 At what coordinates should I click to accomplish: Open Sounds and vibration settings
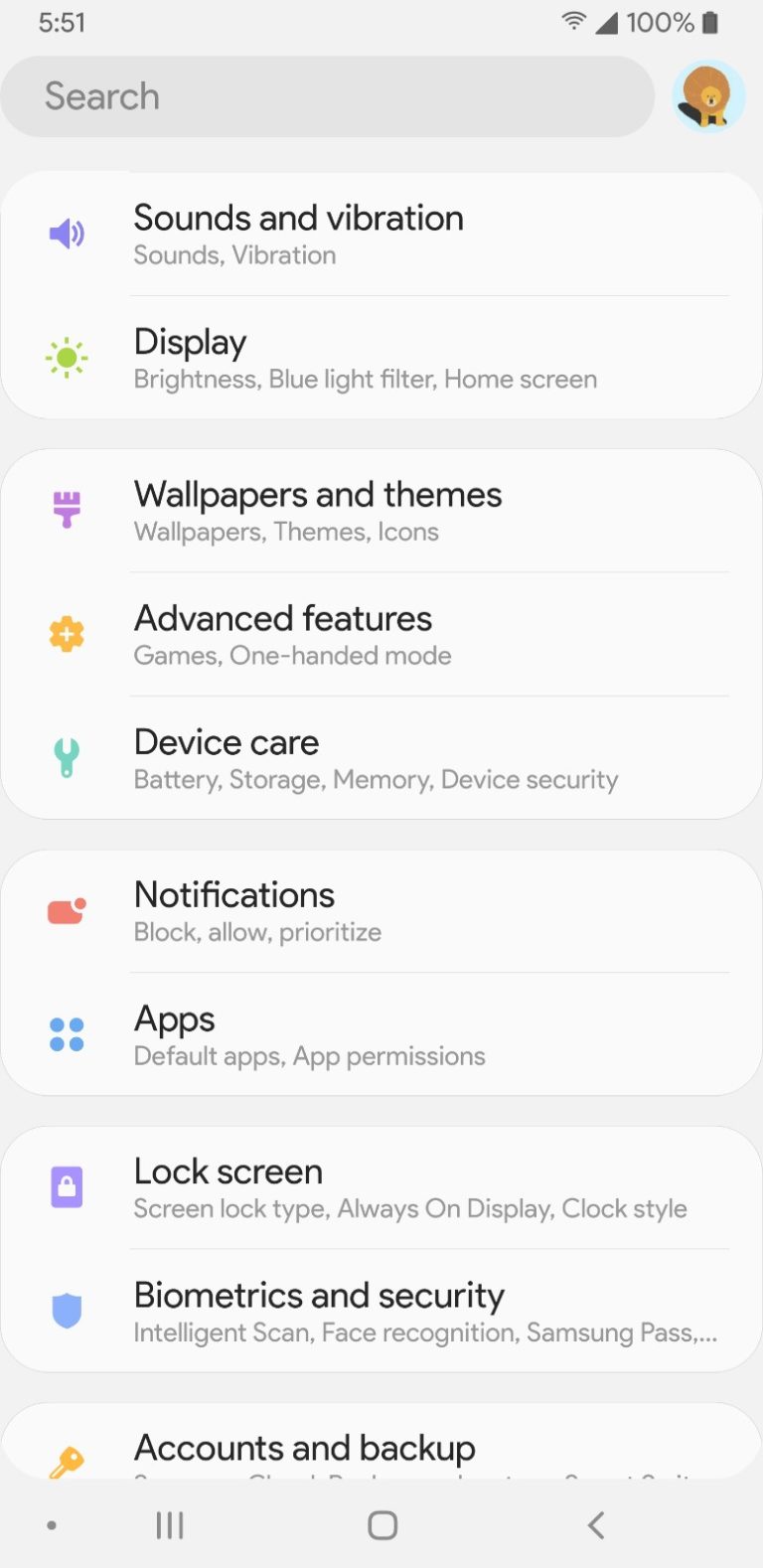click(381, 235)
